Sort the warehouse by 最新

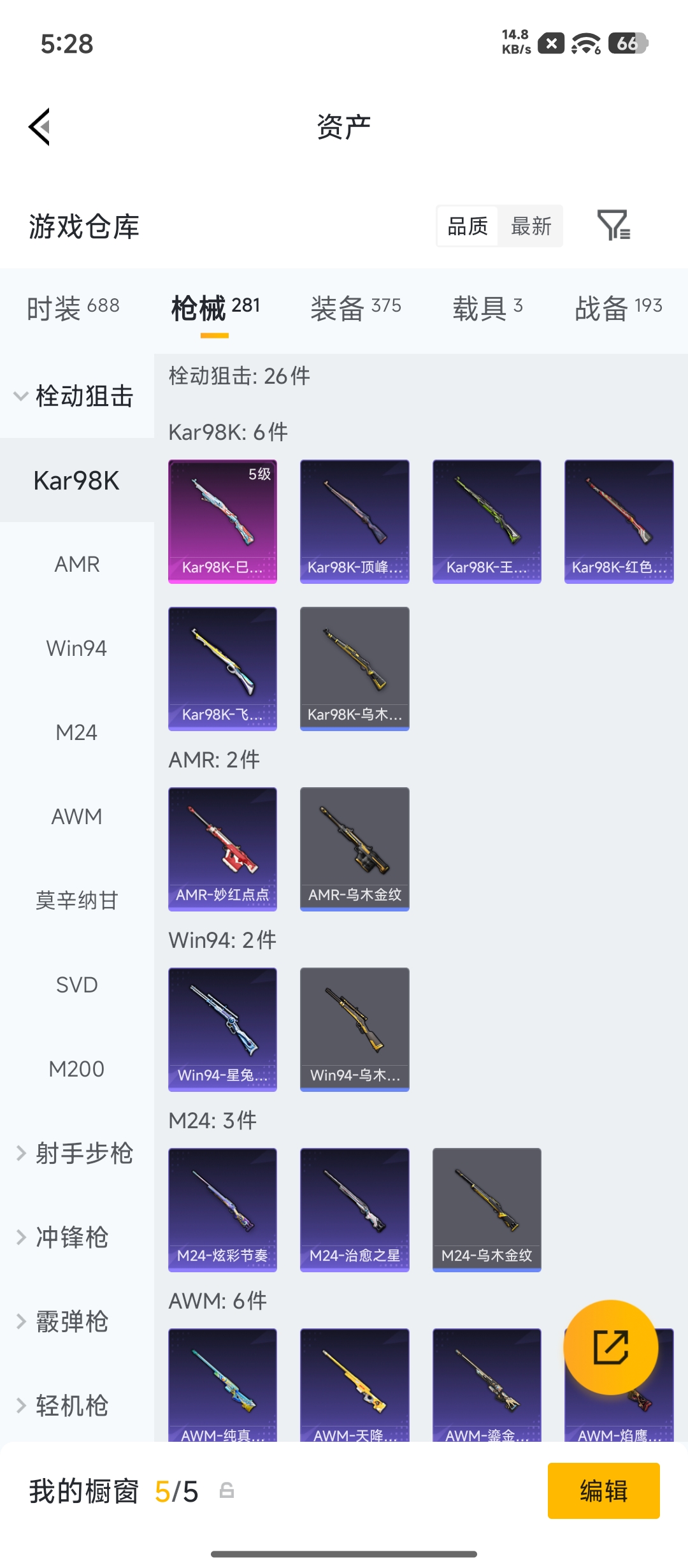531,226
